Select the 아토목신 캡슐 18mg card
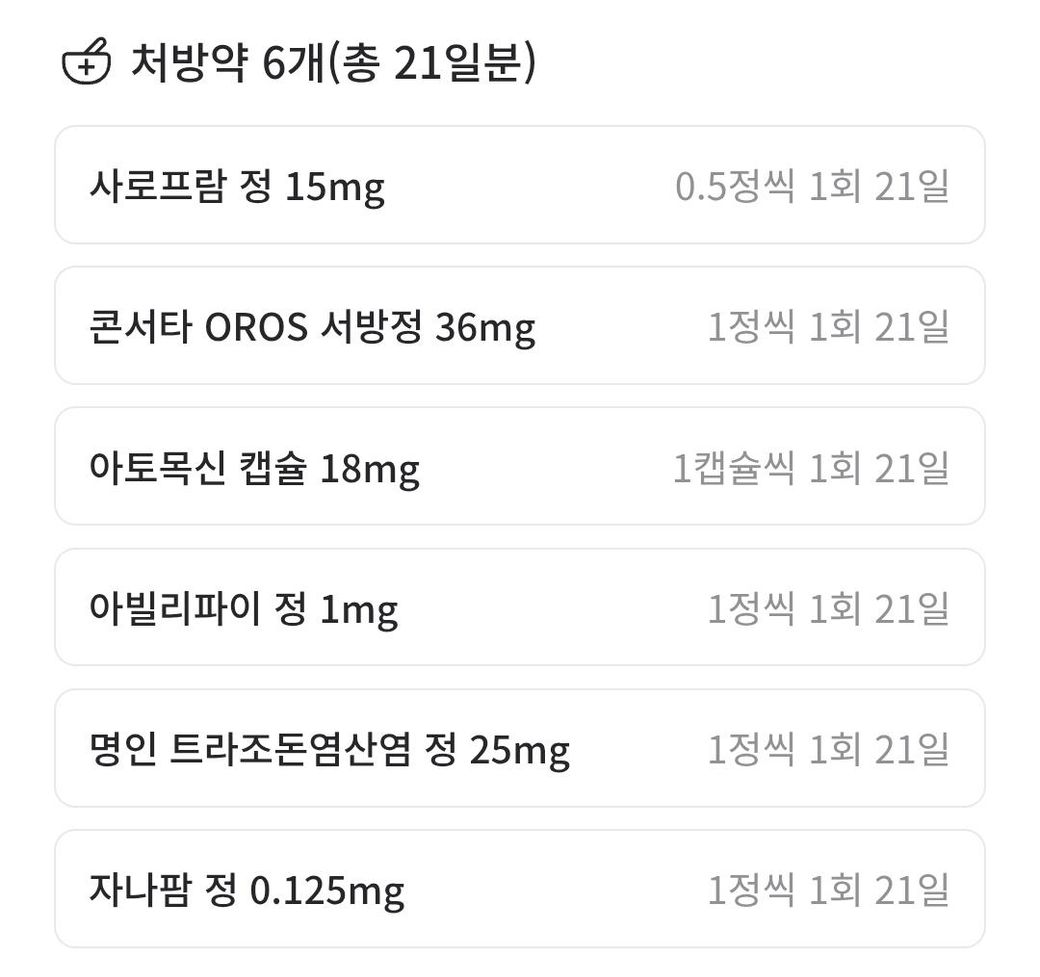 pos(519,466)
